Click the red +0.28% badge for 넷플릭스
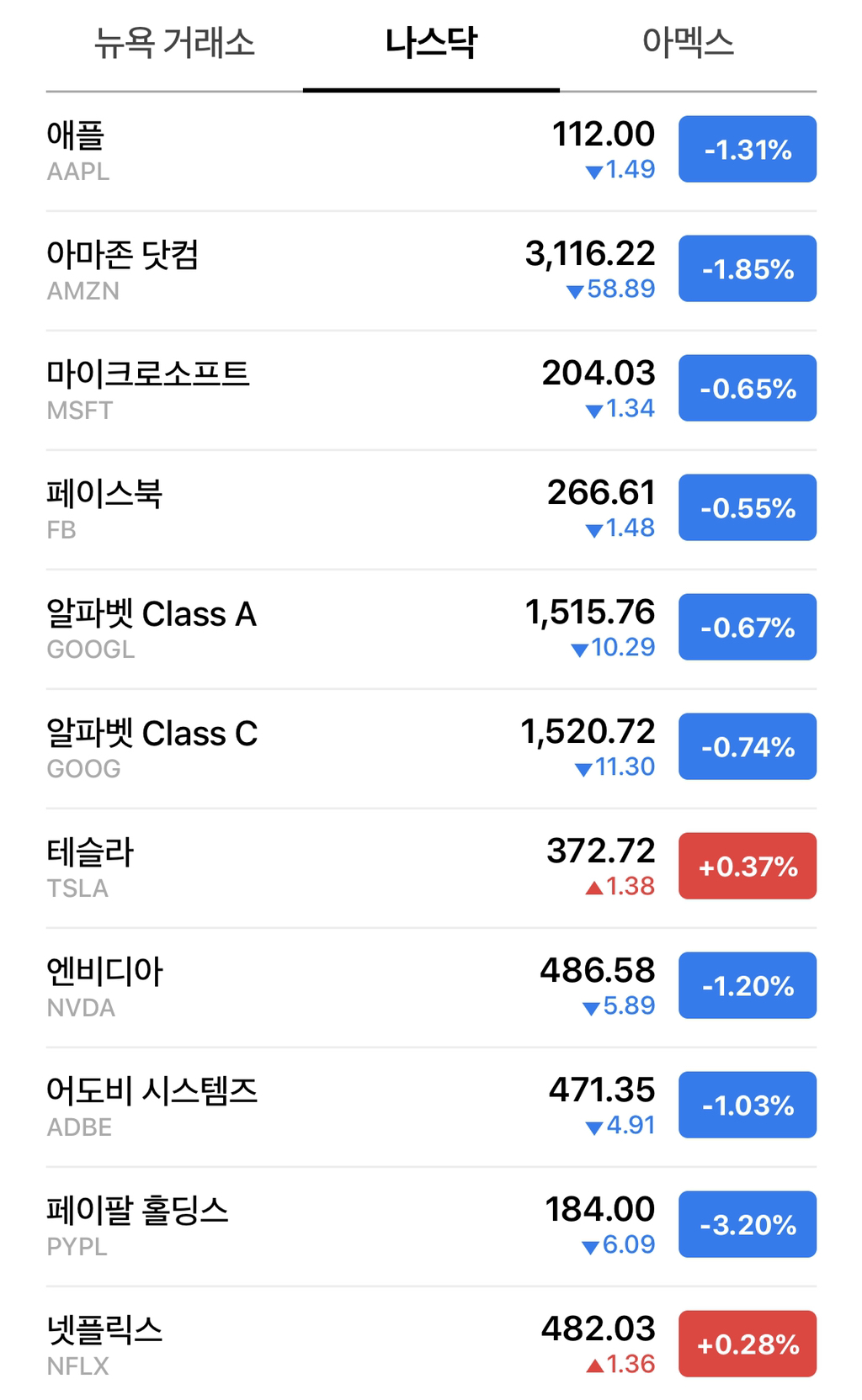The width and height of the screenshot is (862, 1400). click(x=746, y=1344)
